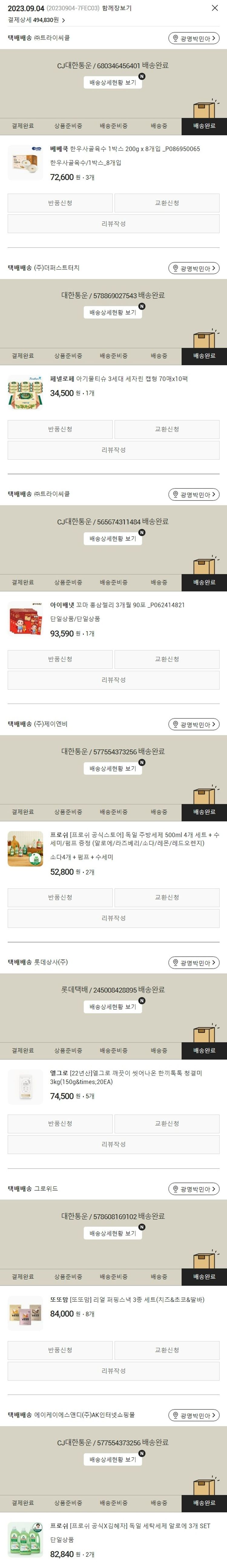The width and height of the screenshot is (227, 1568).
Task: Request 반품신청 for 베베쿡 한우사골육수
Action: [60, 203]
